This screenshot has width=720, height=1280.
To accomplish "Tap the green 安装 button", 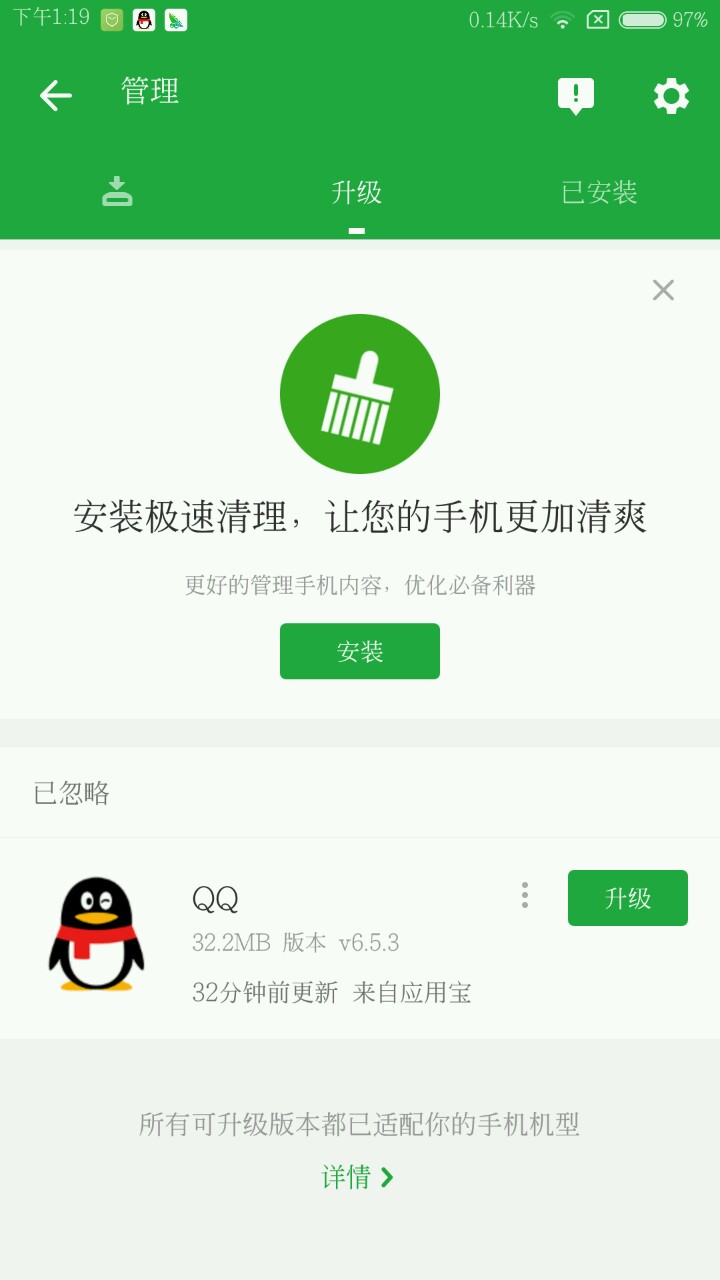I will point(360,651).
